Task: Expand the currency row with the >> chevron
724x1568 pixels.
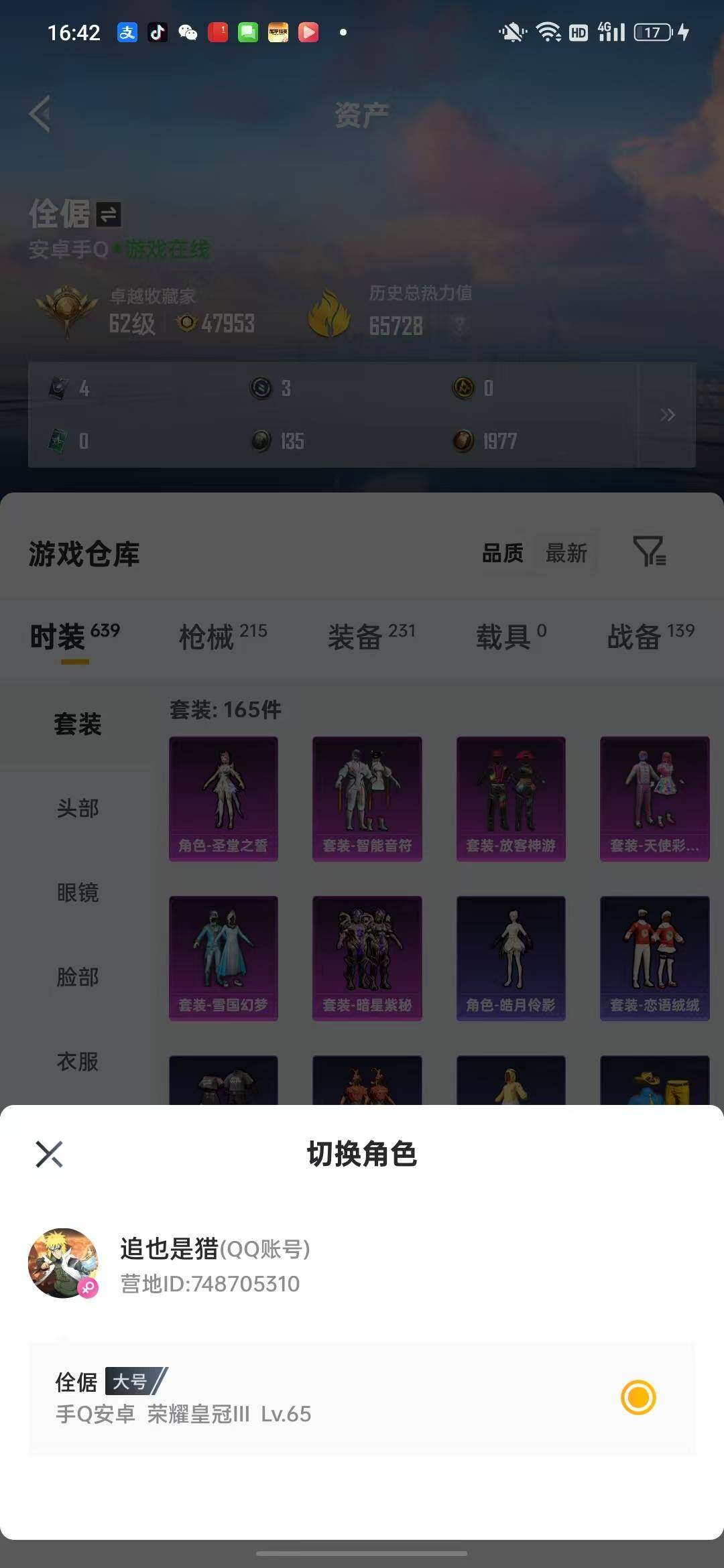Action: coord(668,415)
